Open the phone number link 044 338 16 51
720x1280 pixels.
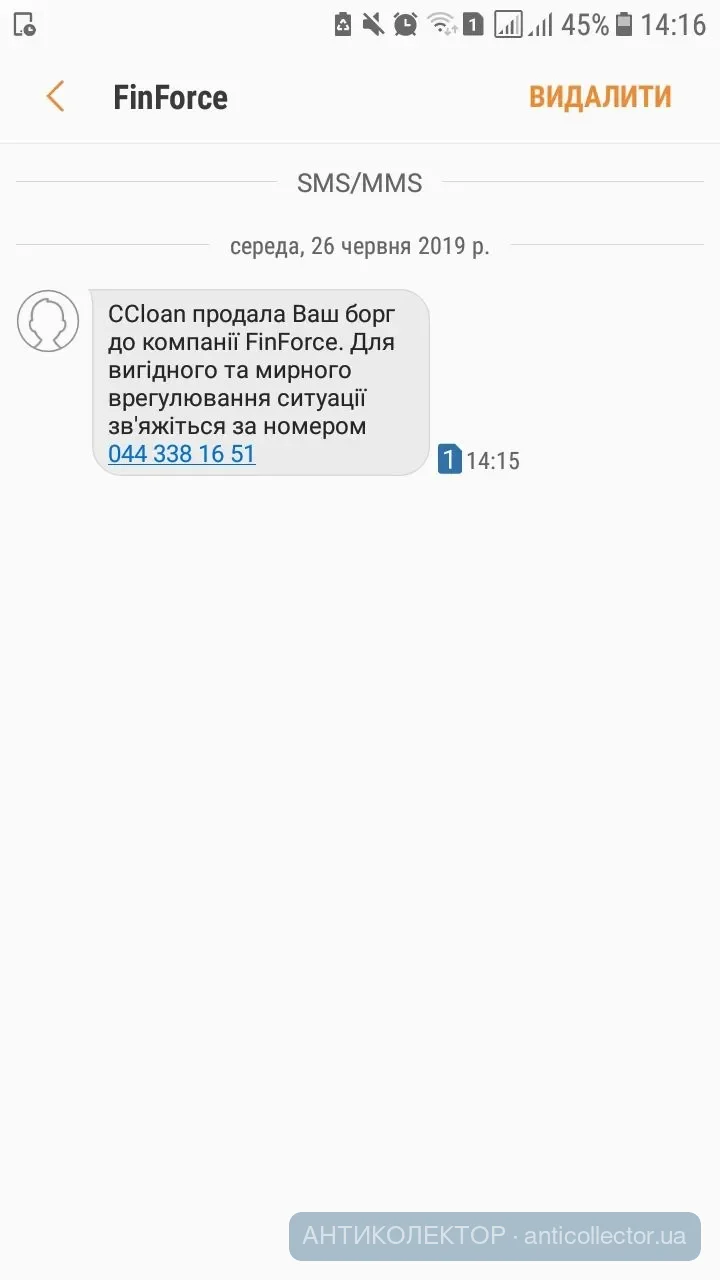[x=182, y=454]
